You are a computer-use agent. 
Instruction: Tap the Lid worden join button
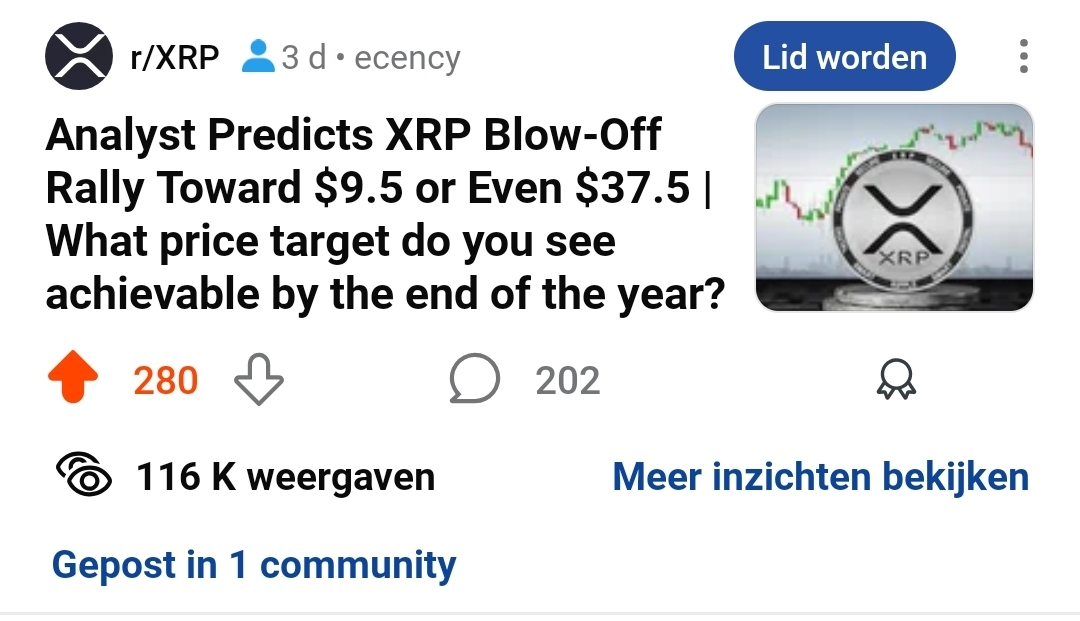tap(844, 57)
